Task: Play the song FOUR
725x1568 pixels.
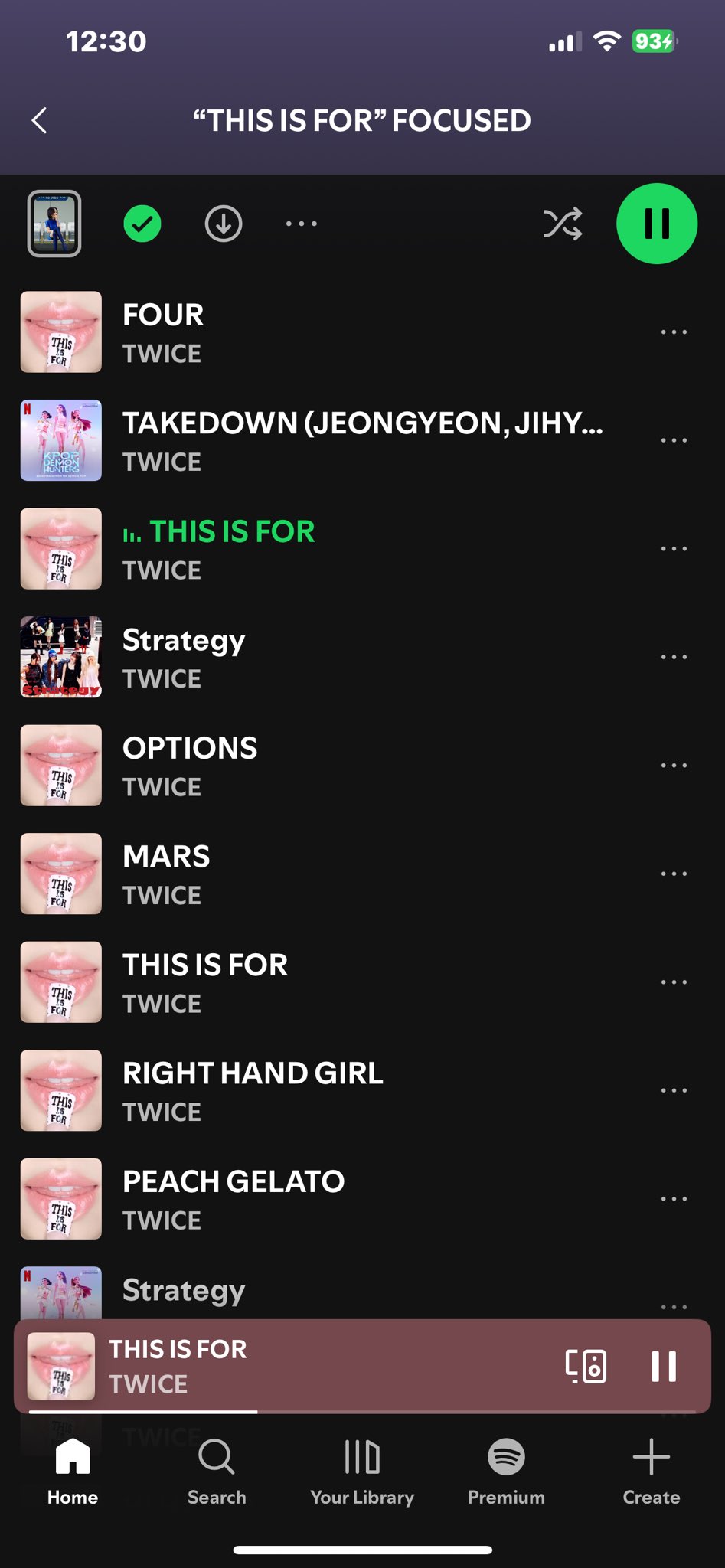Action: 306,332
